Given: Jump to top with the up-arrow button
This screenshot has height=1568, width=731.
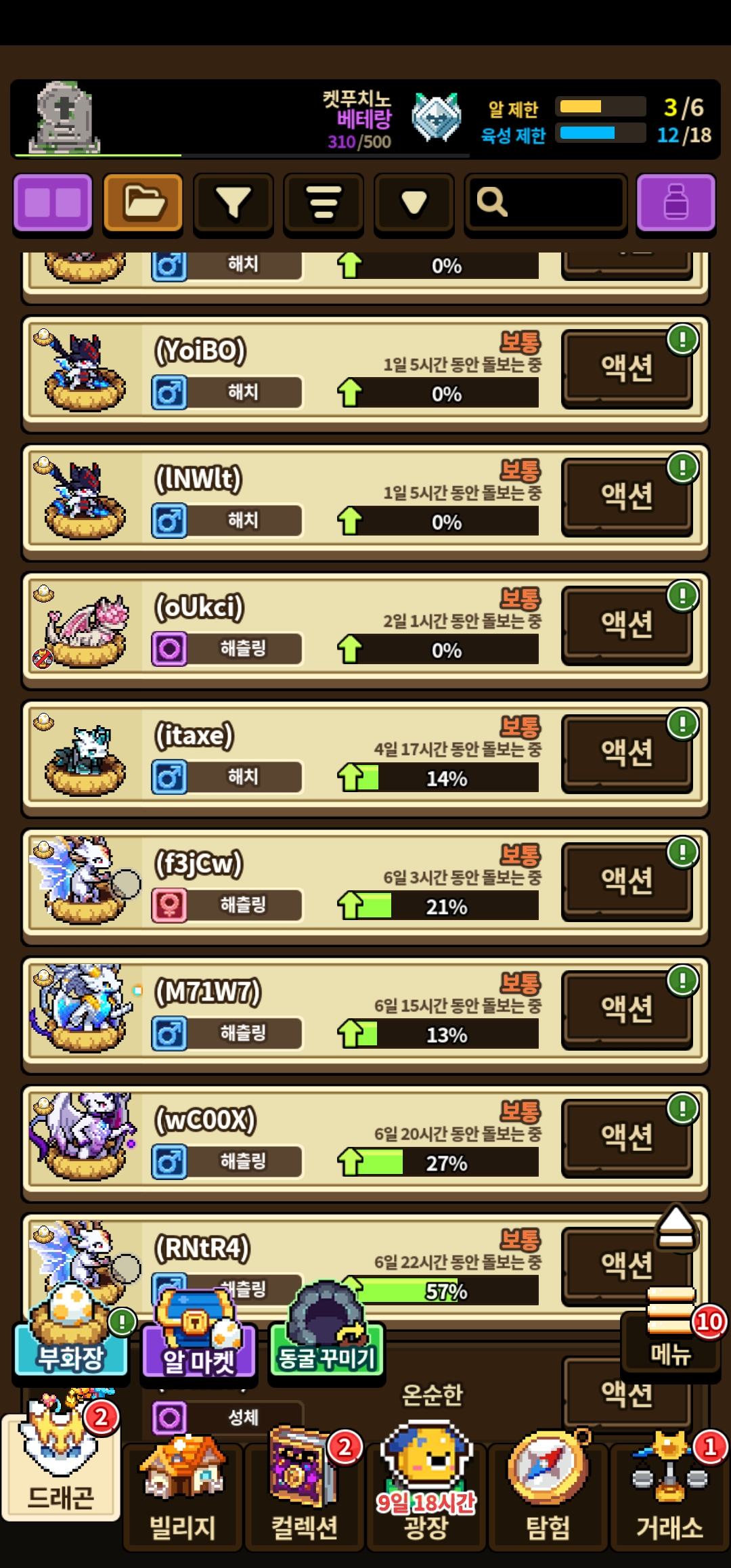Looking at the screenshot, I should pos(675,1227).
